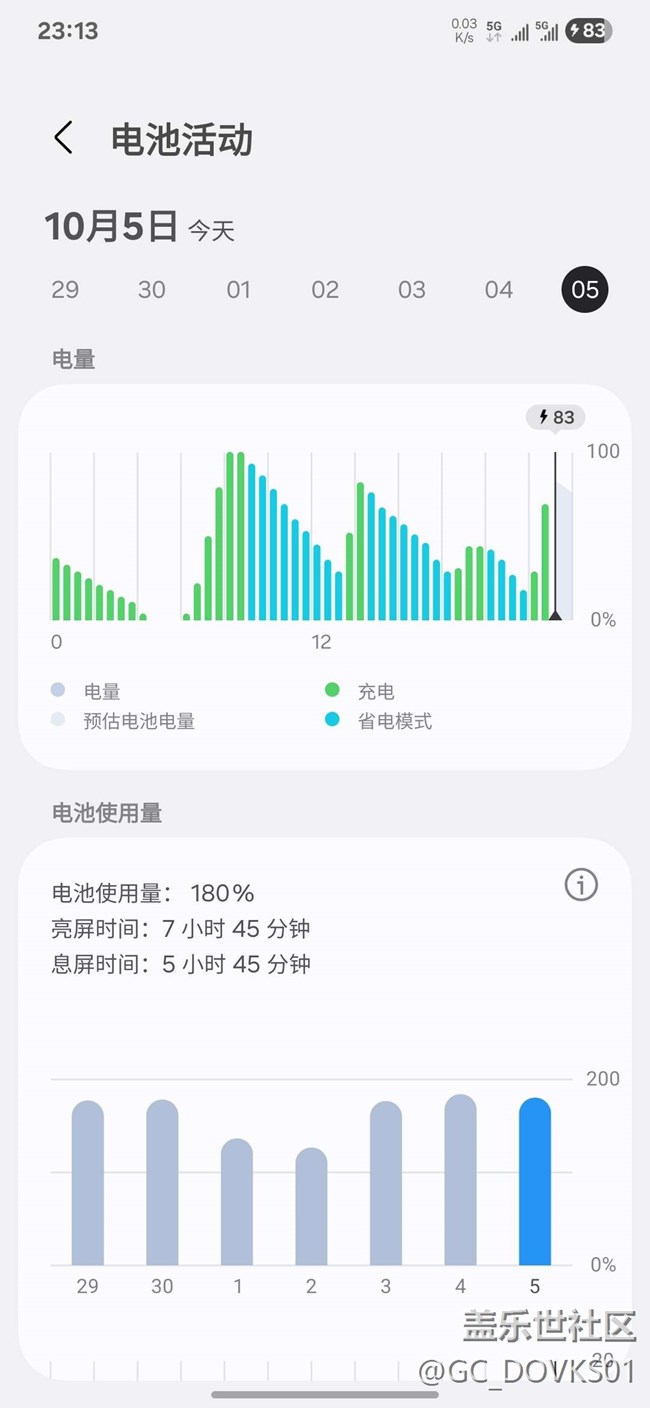650x1408 pixels.
Task: Show usage for day 4 bar
Action: 460,1182
